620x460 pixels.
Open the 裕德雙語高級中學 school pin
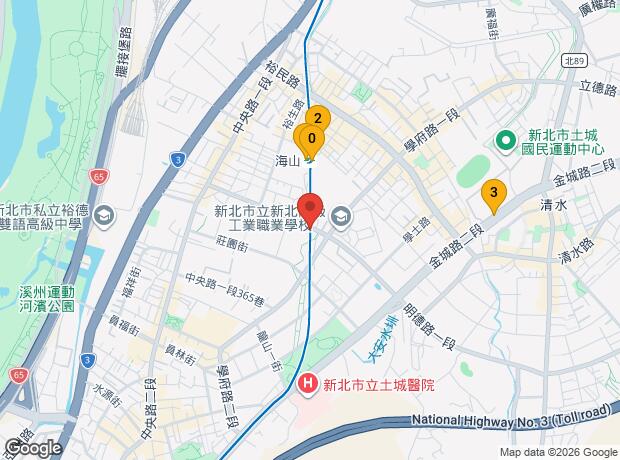[x=104, y=216]
